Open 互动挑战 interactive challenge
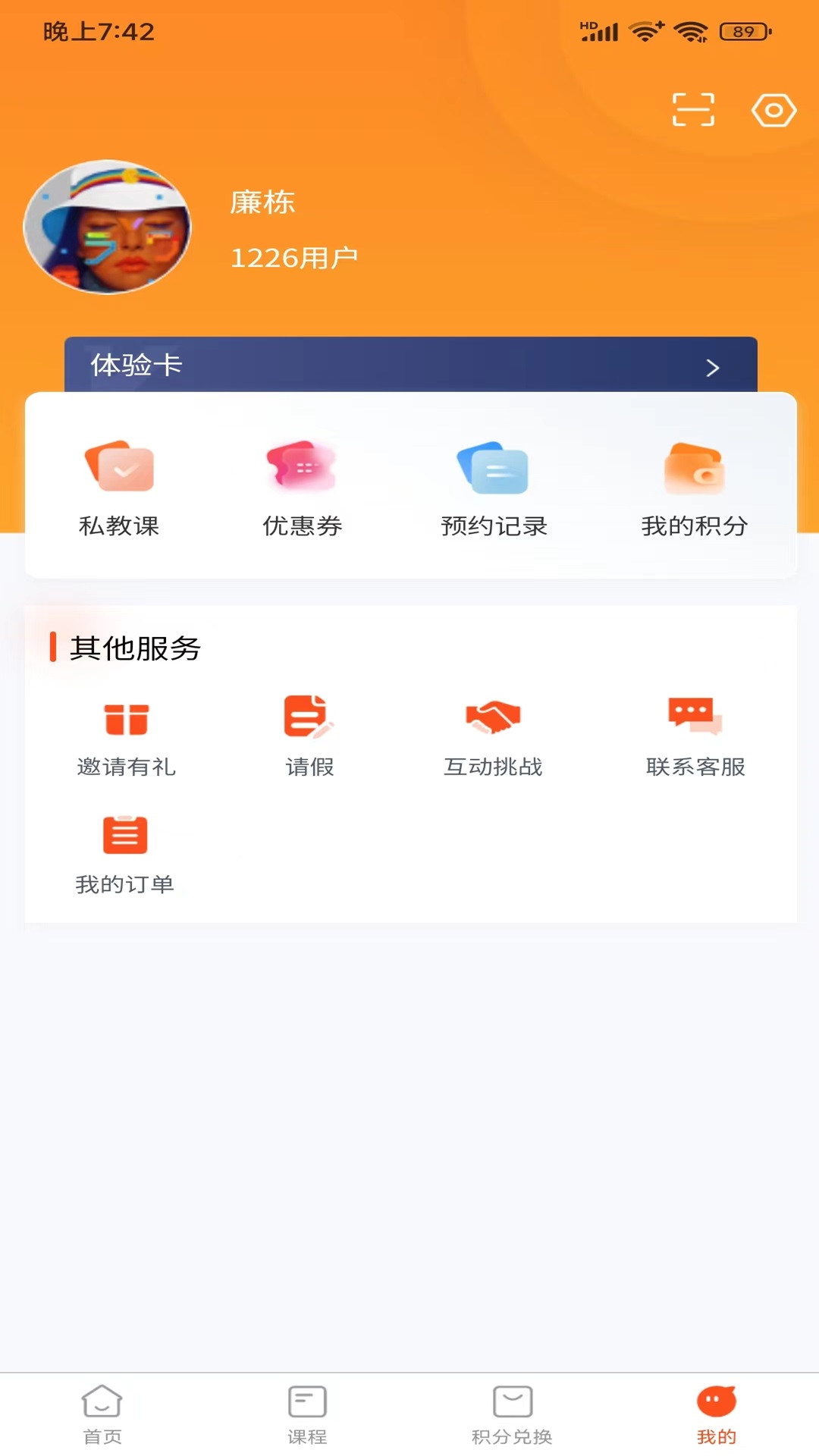Image resolution: width=819 pixels, height=1456 pixels. click(493, 735)
